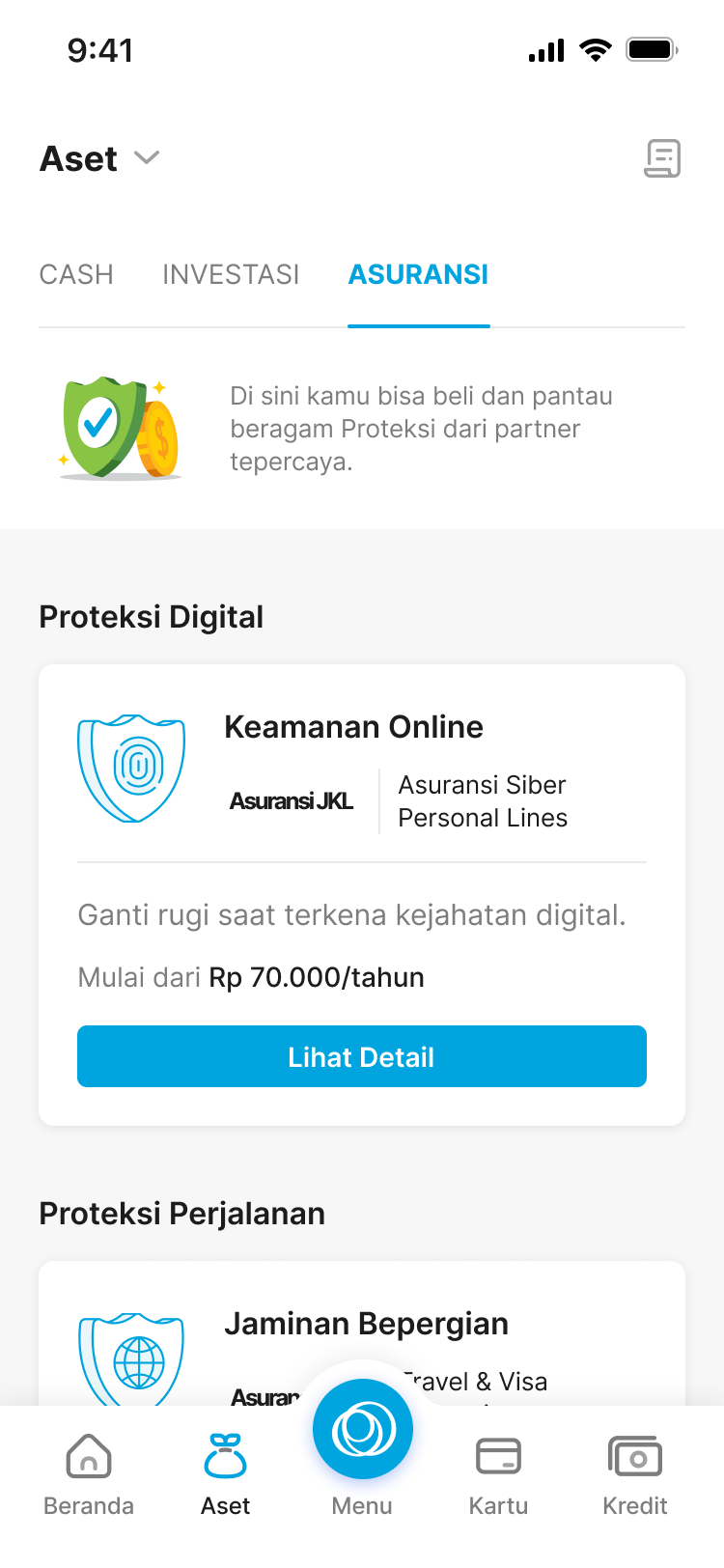Tap Lihat Detail for Keamanan Online

click(361, 1056)
